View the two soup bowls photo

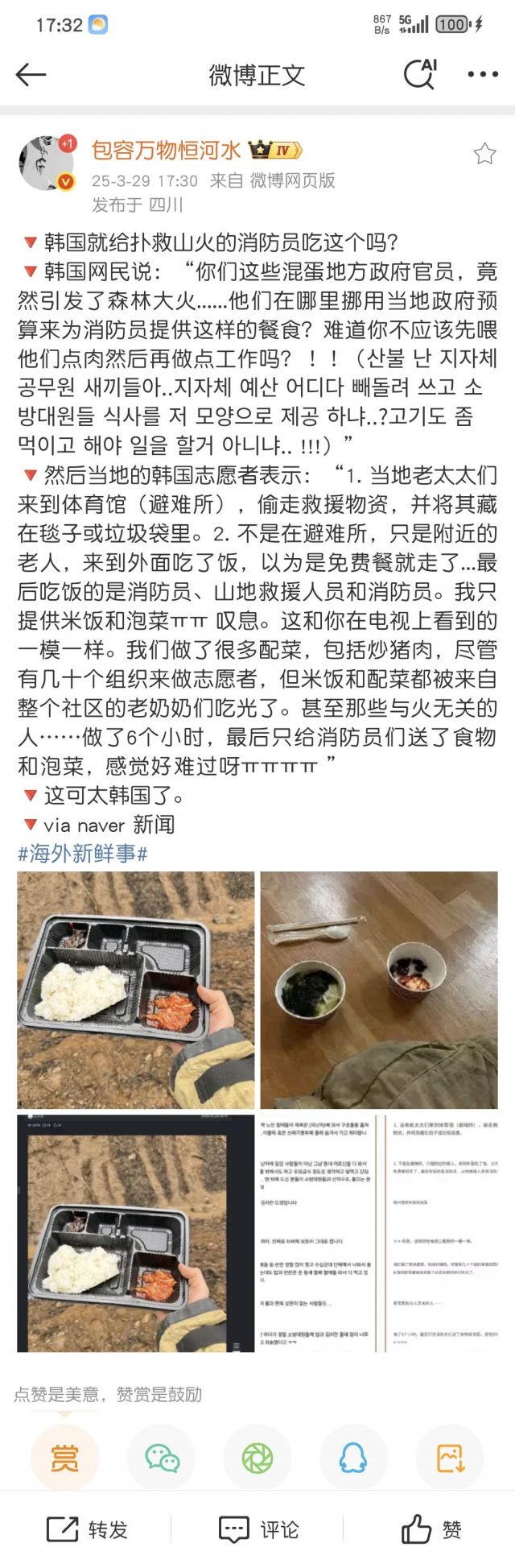click(x=379, y=990)
